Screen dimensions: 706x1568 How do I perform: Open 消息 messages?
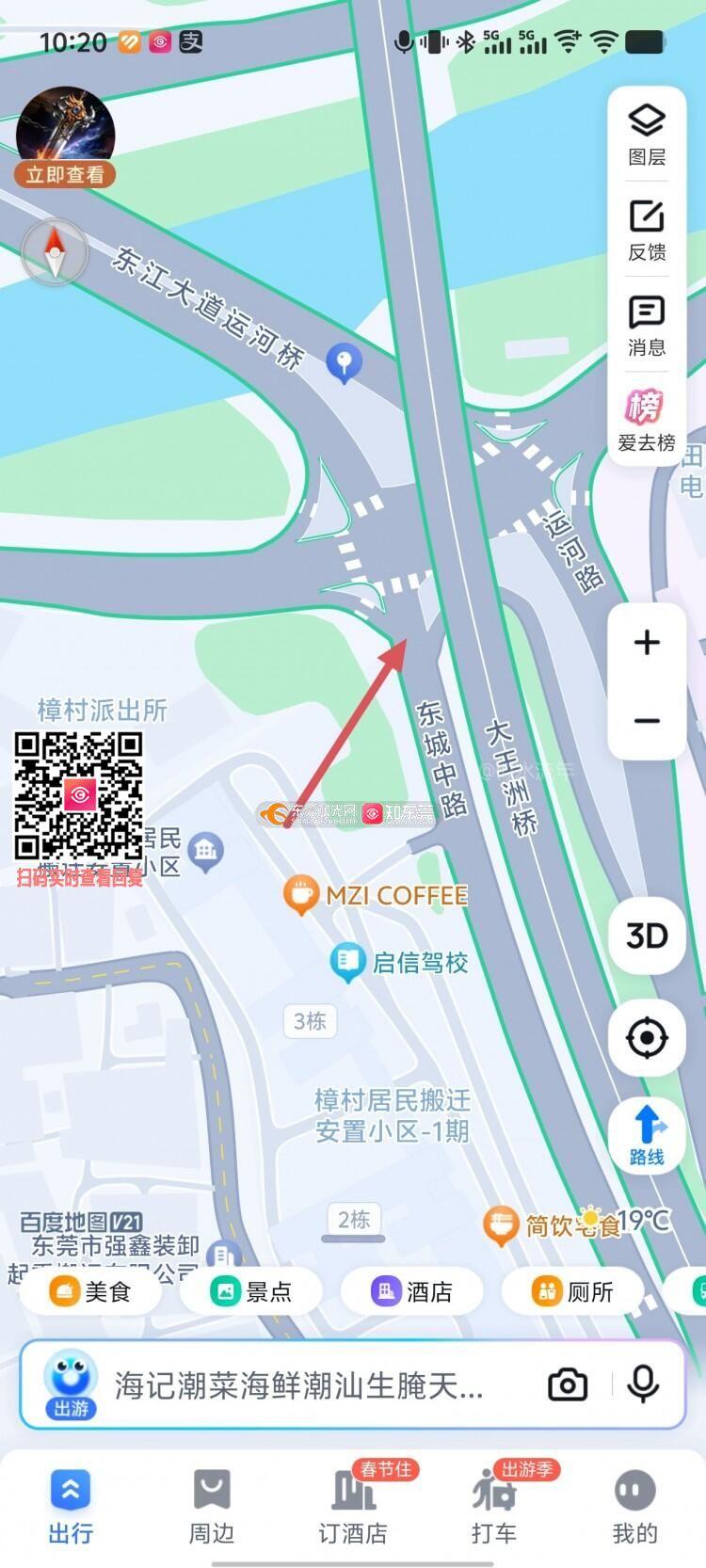point(647,325)
